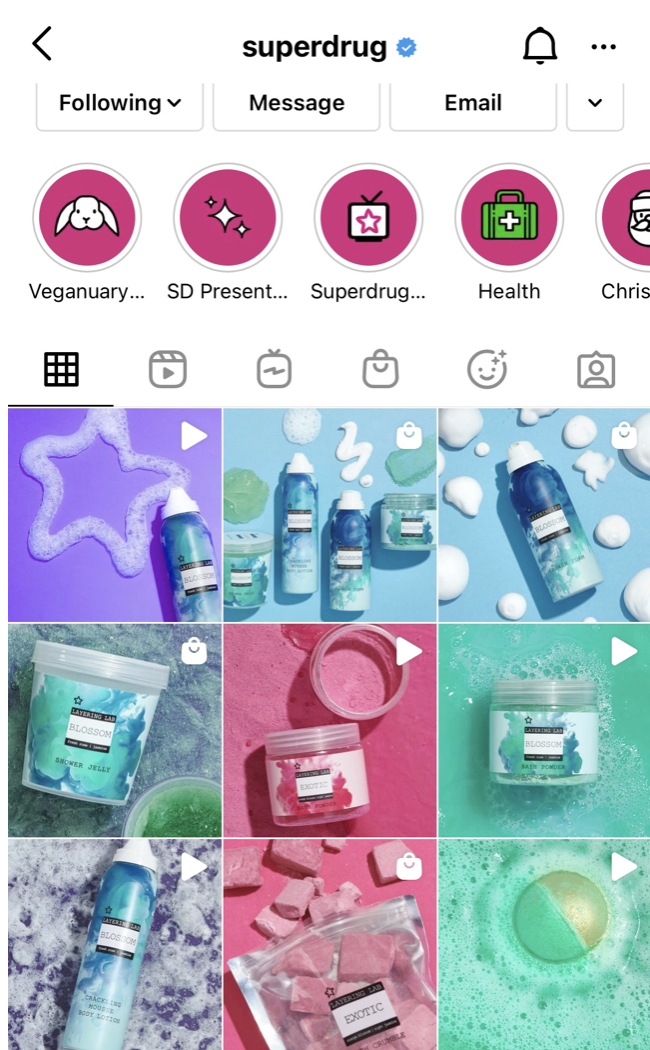Tap the Email button
The height and width of the screenshot is (1050, 650).
pyautogui.click(x=472, y=103)
